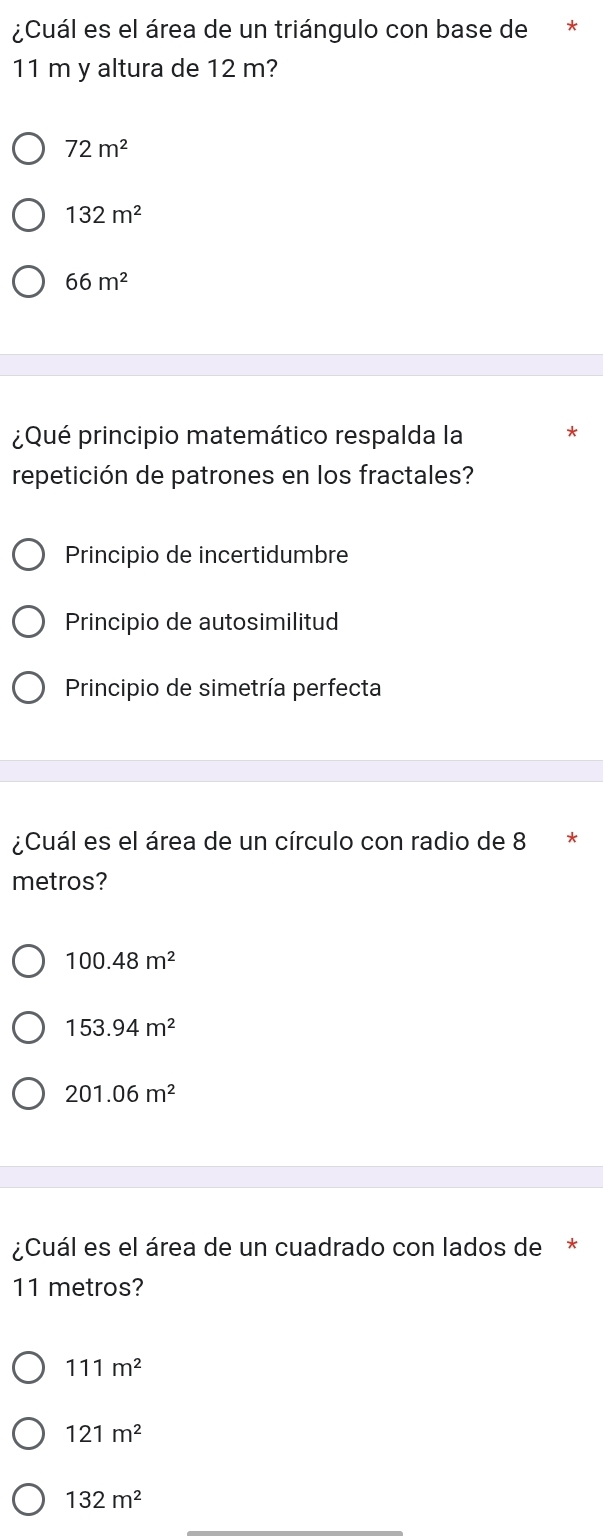The image size is (603, 1536).
Task: Choose 132 m² for the triangle question
Action: pos(29,215)
